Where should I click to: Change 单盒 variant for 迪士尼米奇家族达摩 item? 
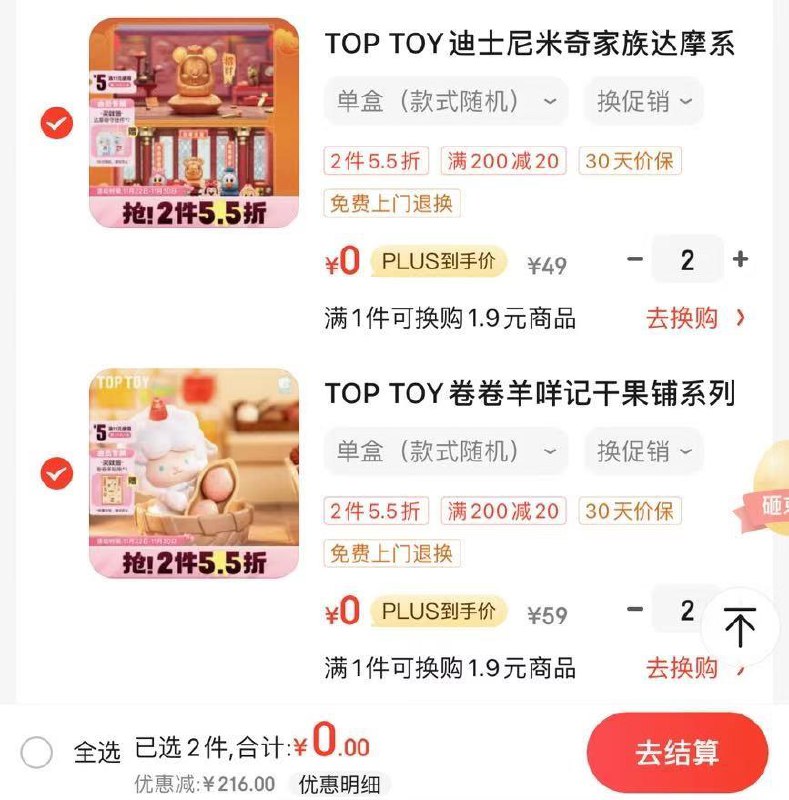pos(446,102)
